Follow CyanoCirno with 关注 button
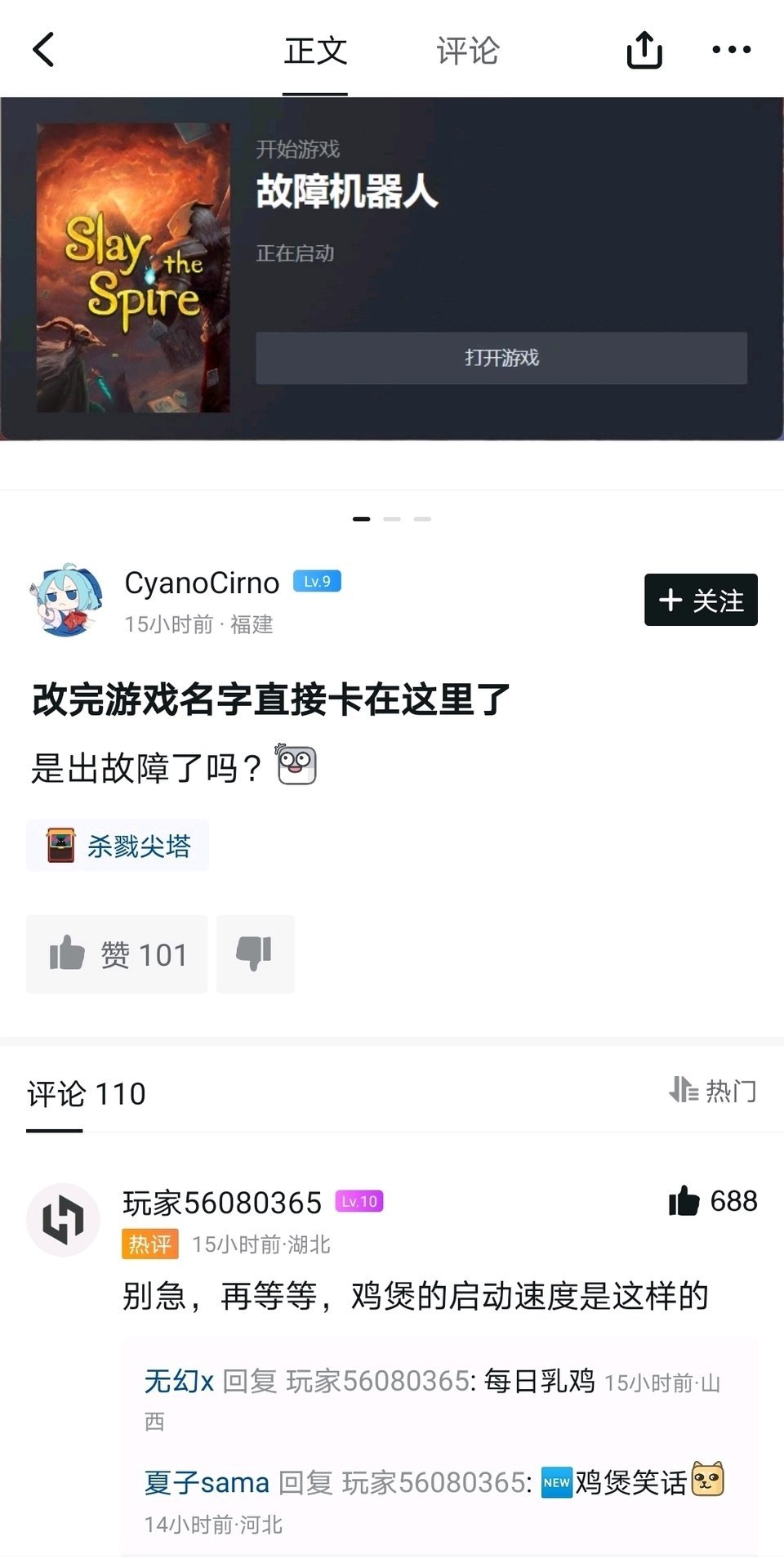The width and height of the screenshot is (784, 1559). [x=701, y=601]
